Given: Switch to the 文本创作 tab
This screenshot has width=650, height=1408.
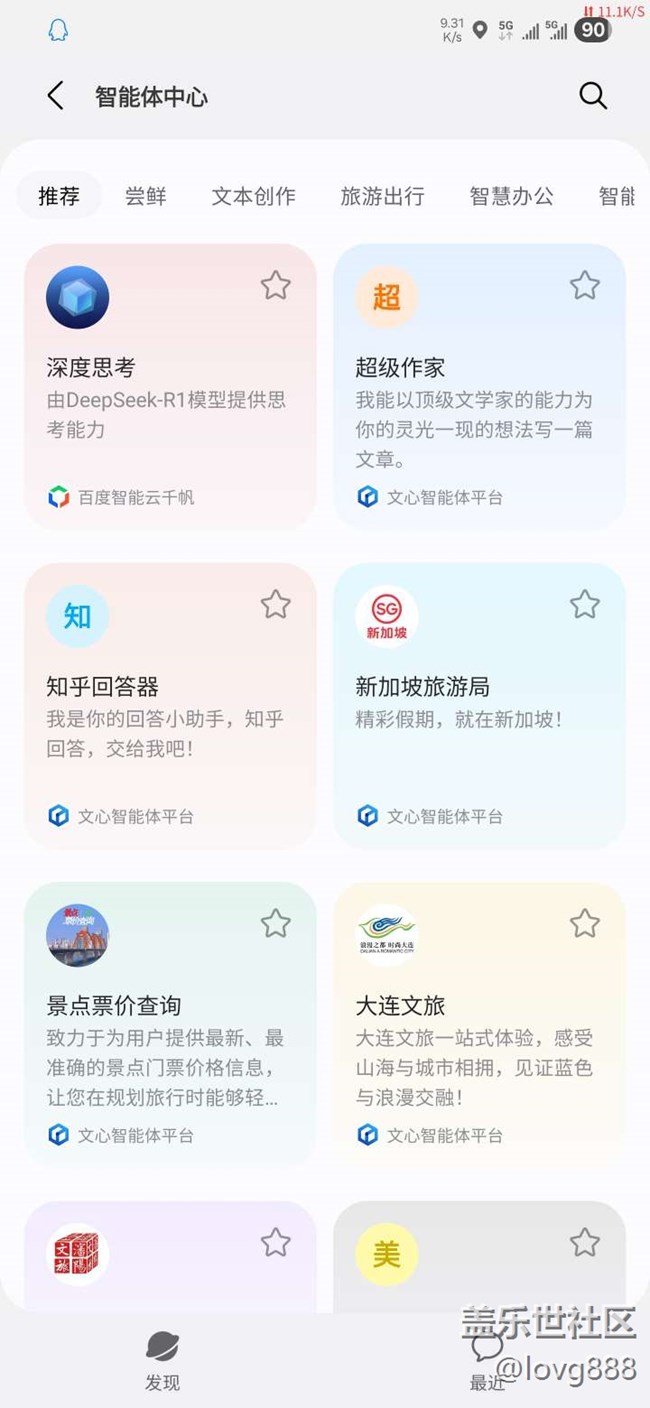Looking at the screenshot, I should point(254,196).
